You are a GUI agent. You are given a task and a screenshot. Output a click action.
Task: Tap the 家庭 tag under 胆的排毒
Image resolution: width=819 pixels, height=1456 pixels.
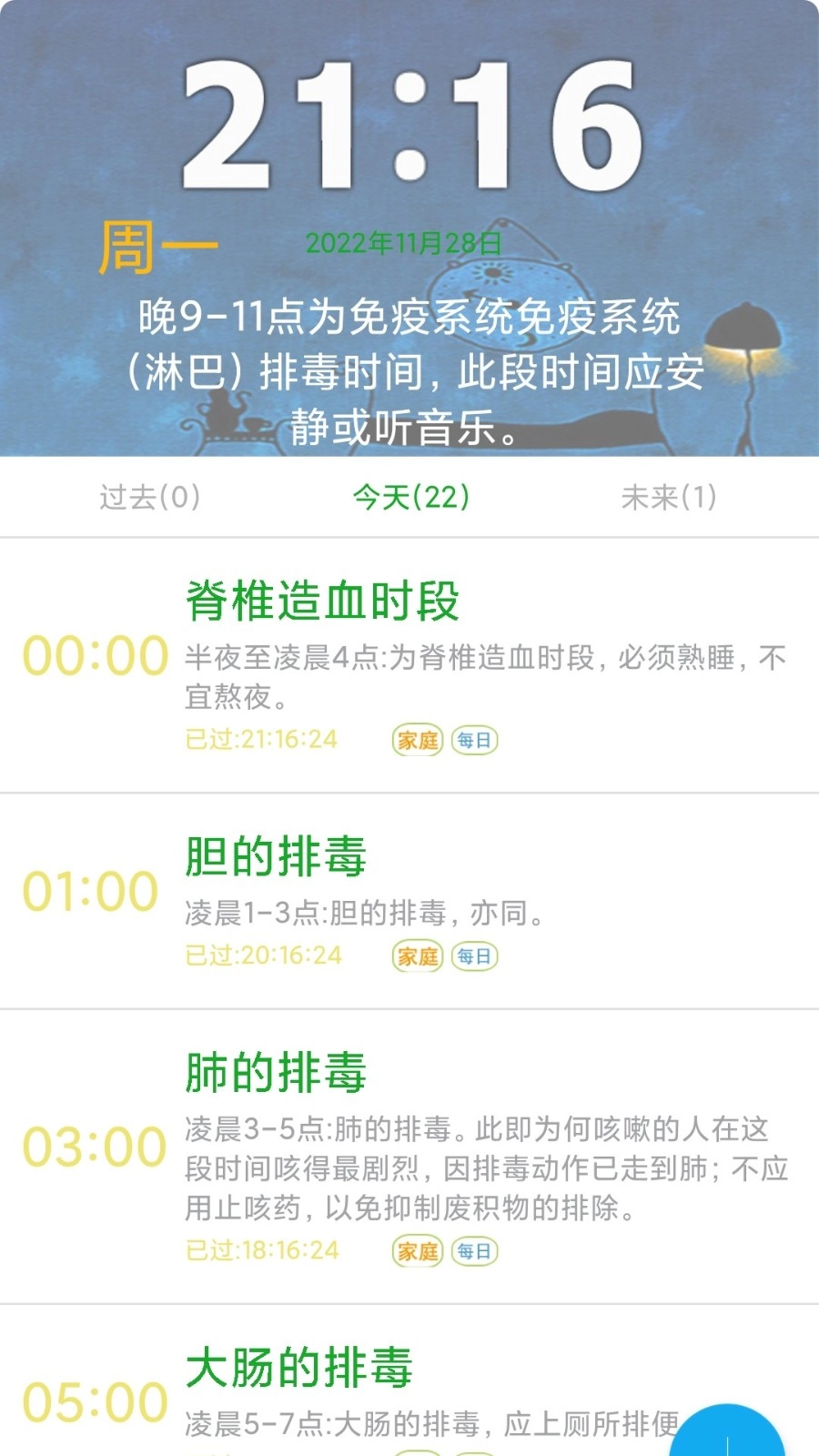point(417,956)
